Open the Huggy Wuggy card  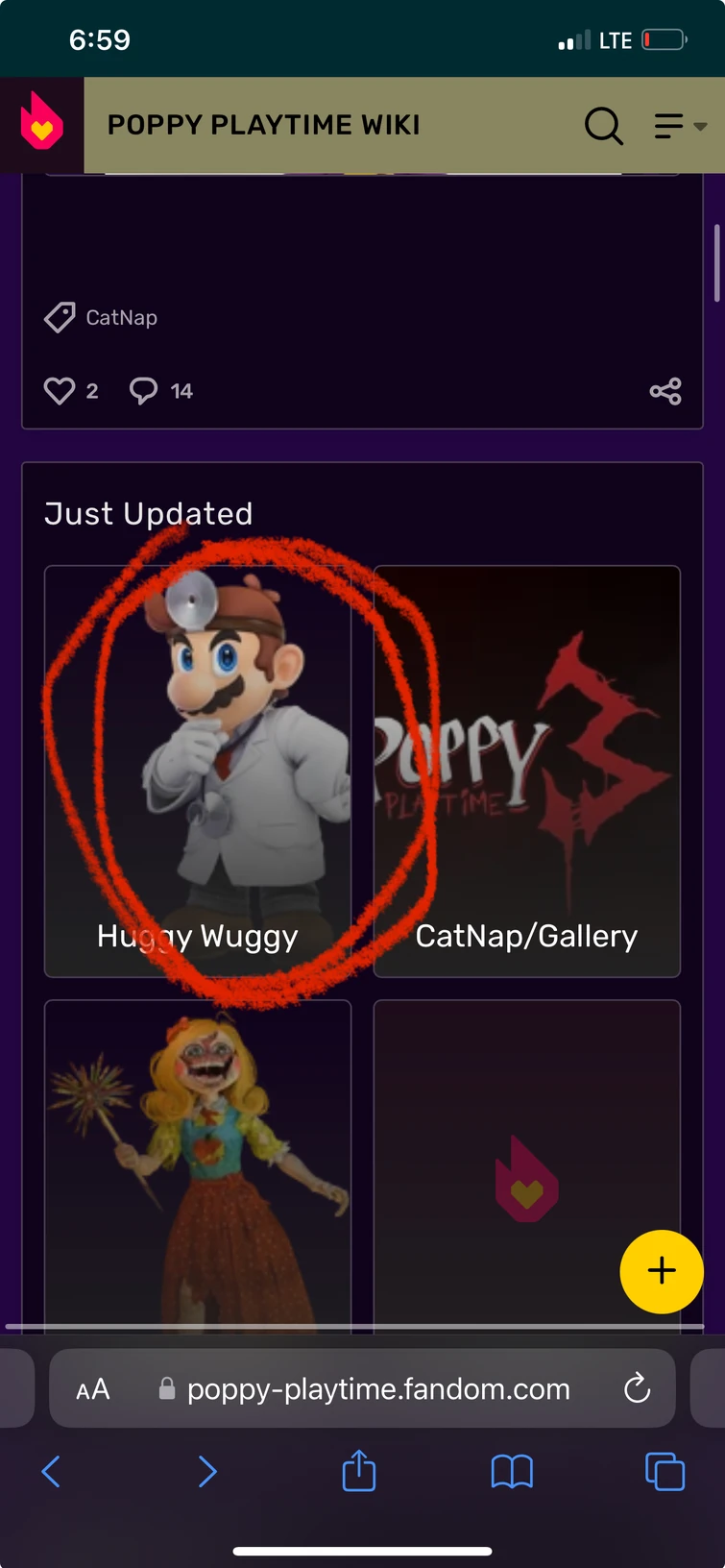point(198,771)
